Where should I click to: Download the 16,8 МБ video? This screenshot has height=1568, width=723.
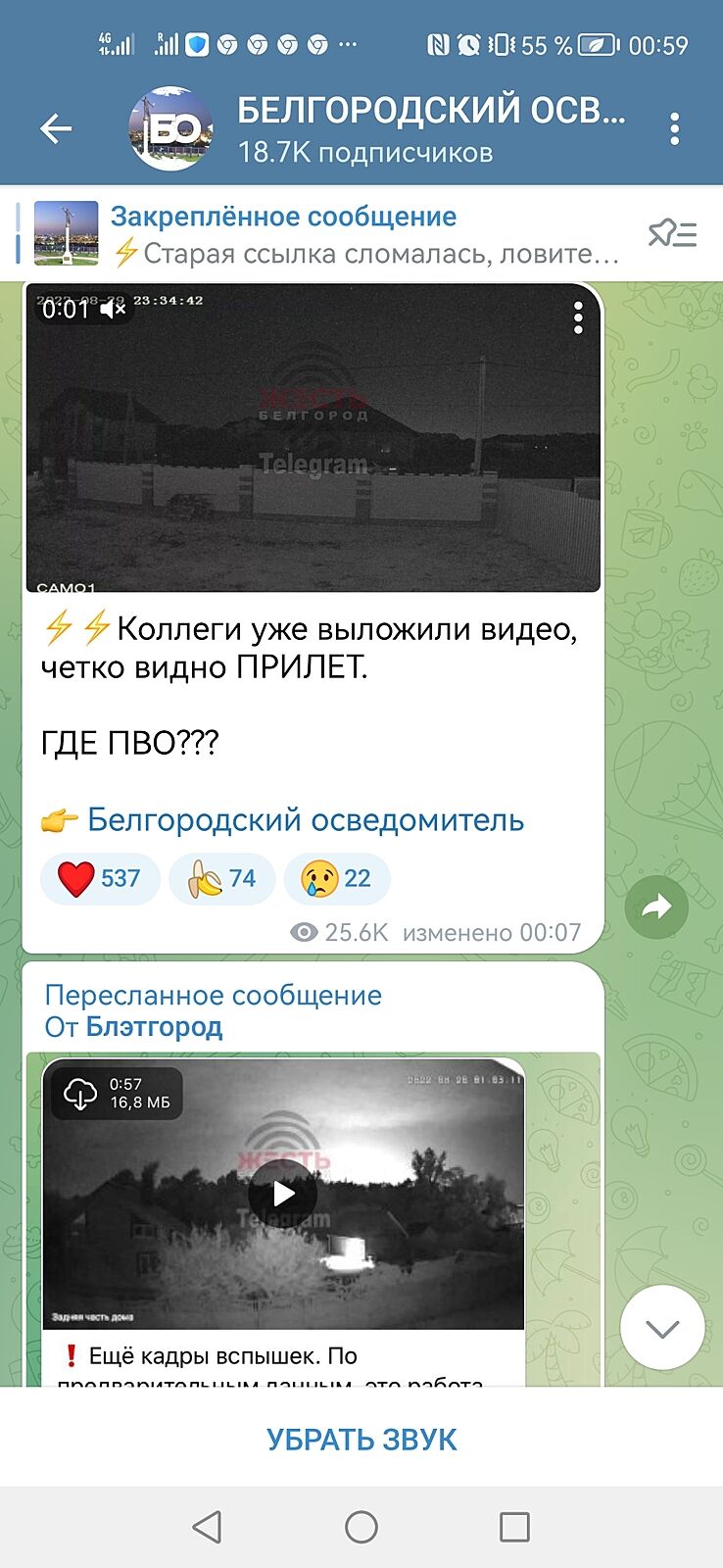80,1094
